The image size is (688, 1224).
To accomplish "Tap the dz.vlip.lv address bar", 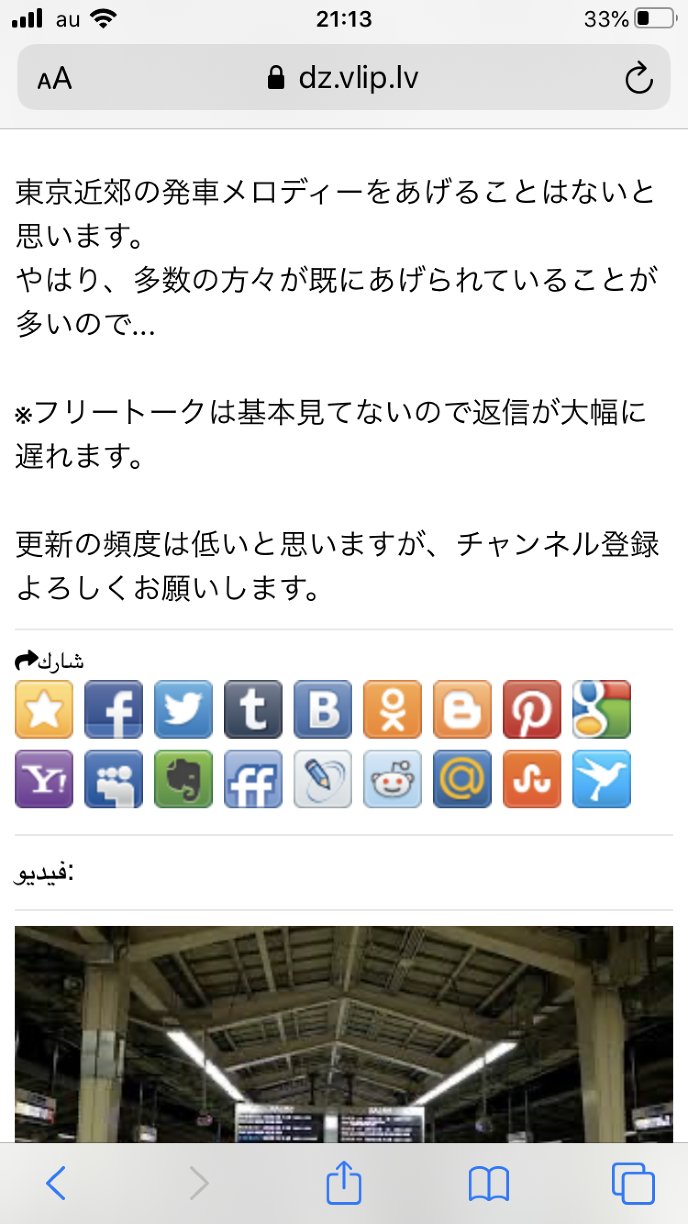I will point(343,78).
